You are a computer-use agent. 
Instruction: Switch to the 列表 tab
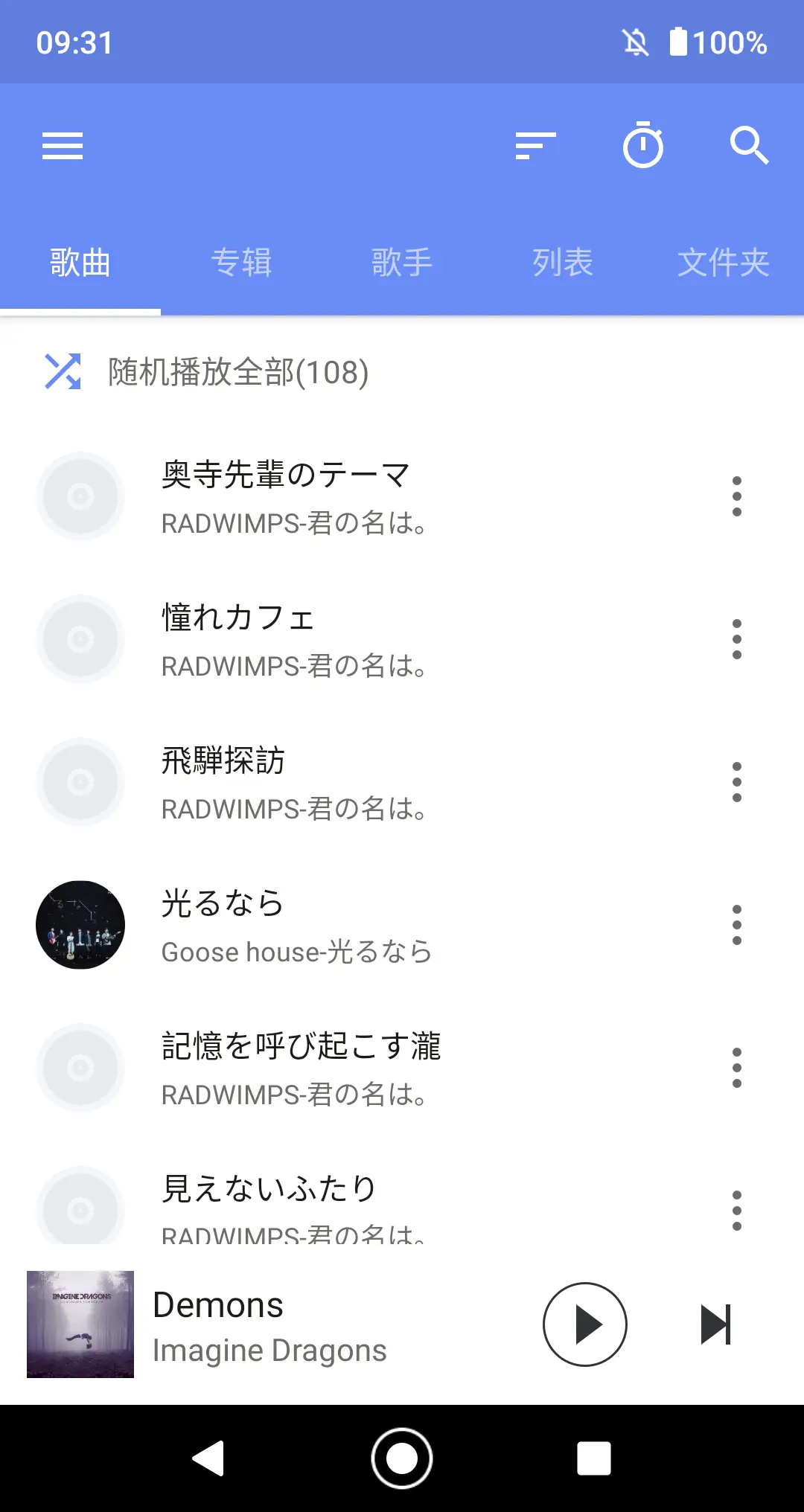(x=563, y=263)
